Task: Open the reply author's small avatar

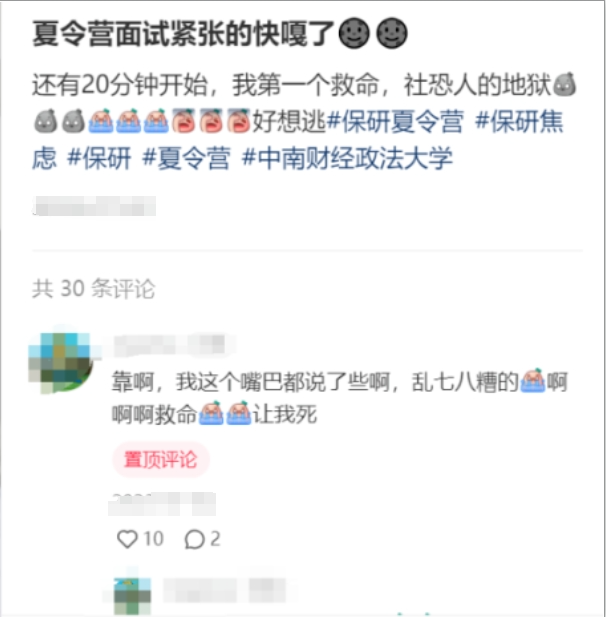Action: point(133,593)
